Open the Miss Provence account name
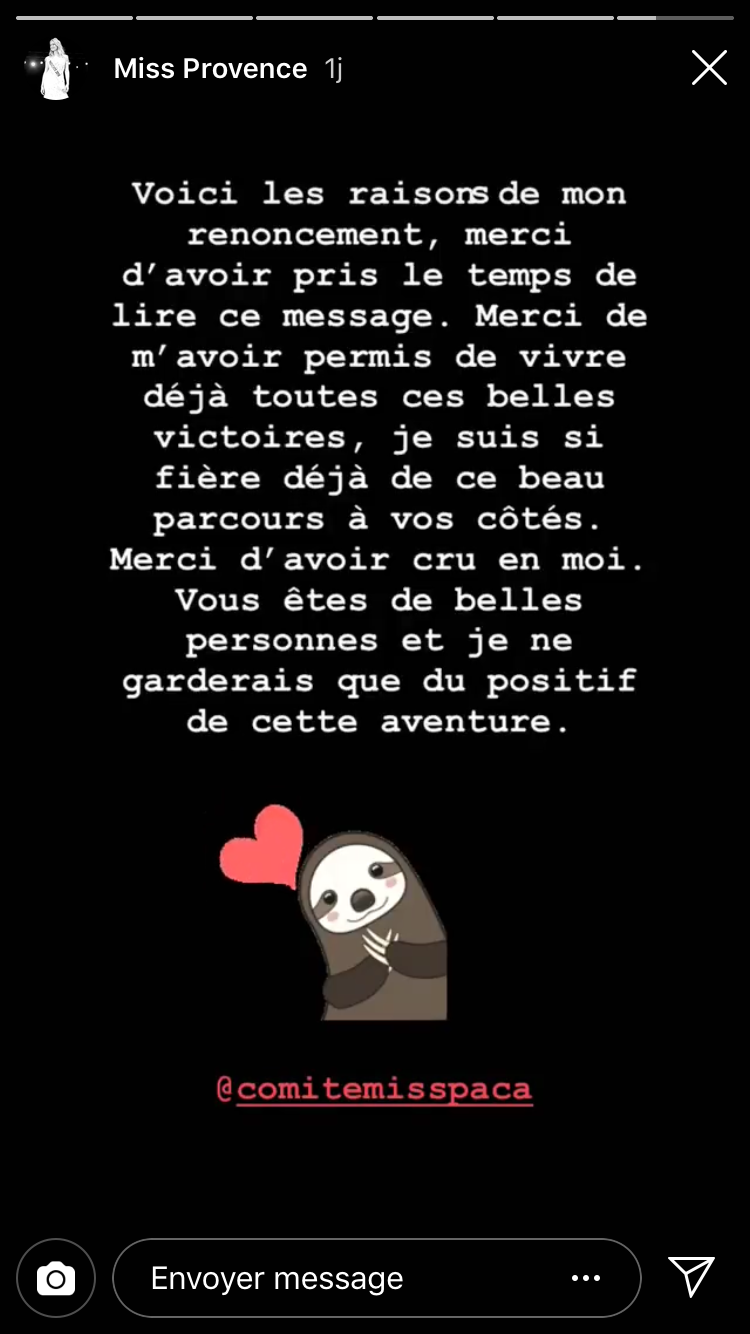This screenshot has width=750, height=1334. pos(210,68)
